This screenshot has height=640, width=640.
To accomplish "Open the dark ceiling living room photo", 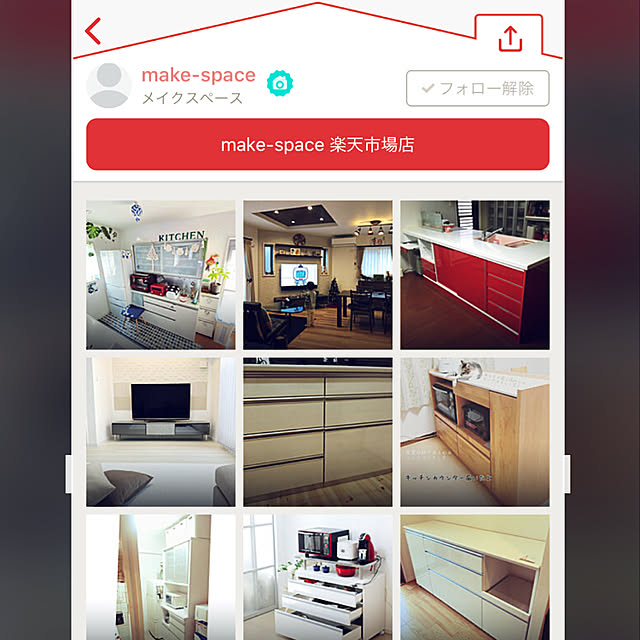I will [318, 274].
